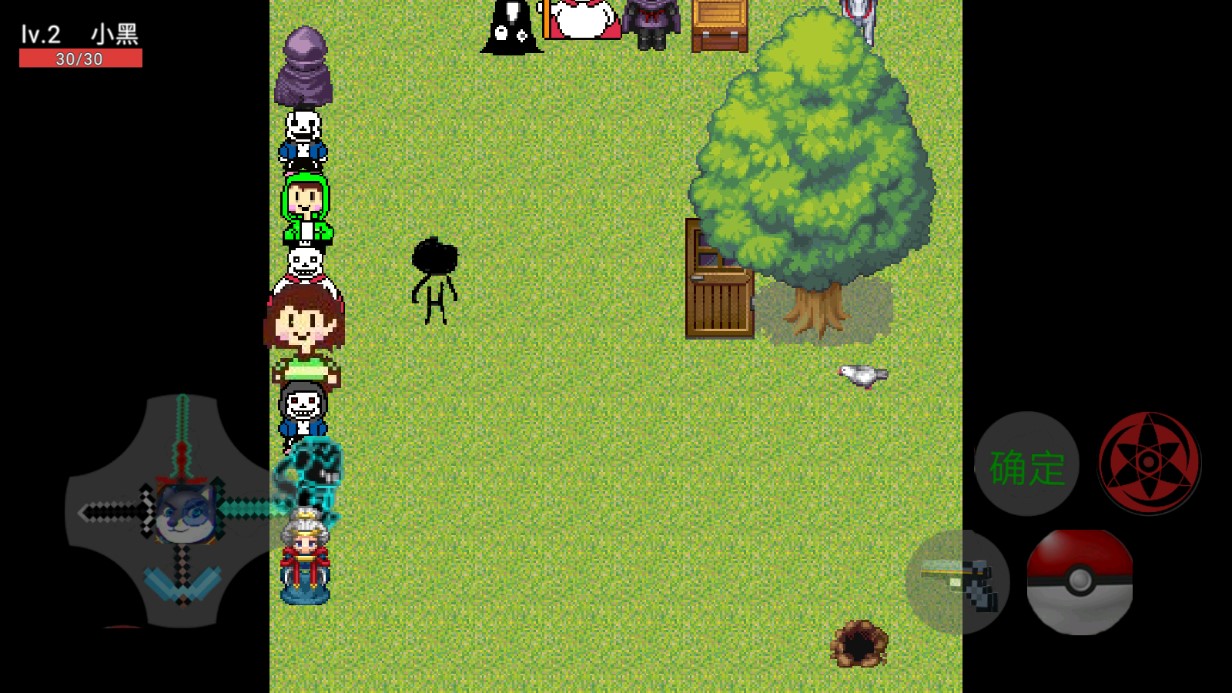Tap the 确定 confirm button

point(1027,465)
